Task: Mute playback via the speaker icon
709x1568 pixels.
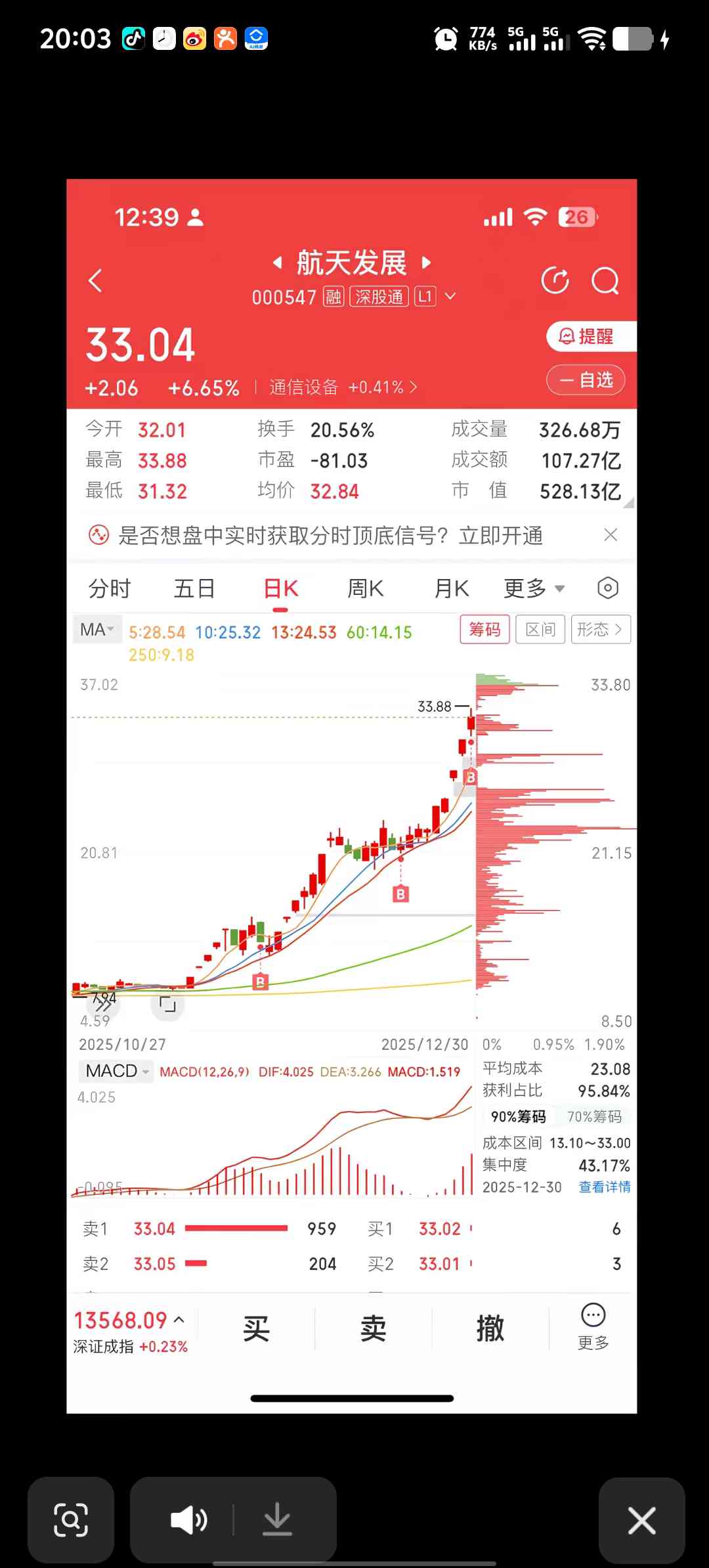Action: 188,1521
